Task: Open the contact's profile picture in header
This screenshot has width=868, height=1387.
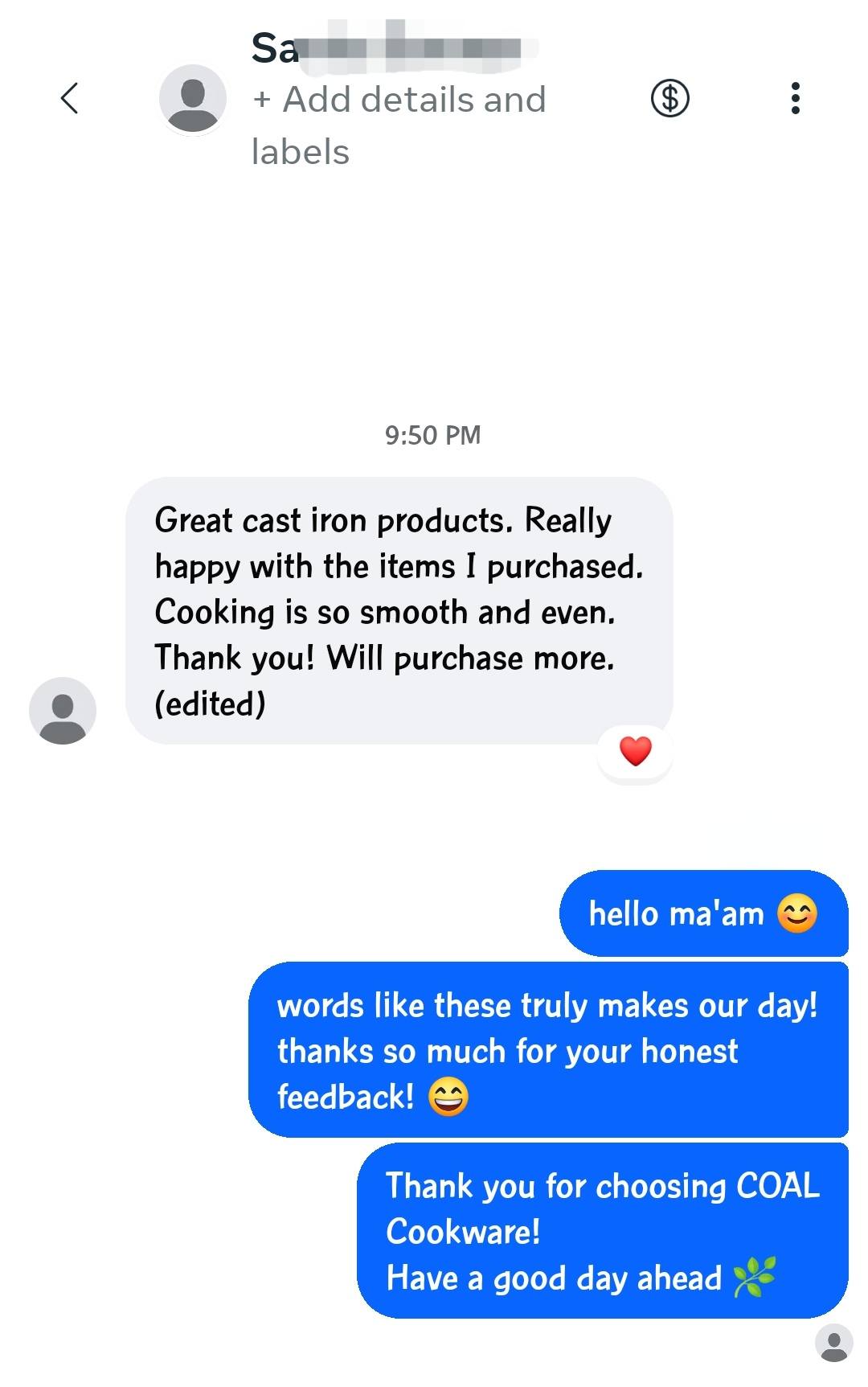Action: point(193,98)
